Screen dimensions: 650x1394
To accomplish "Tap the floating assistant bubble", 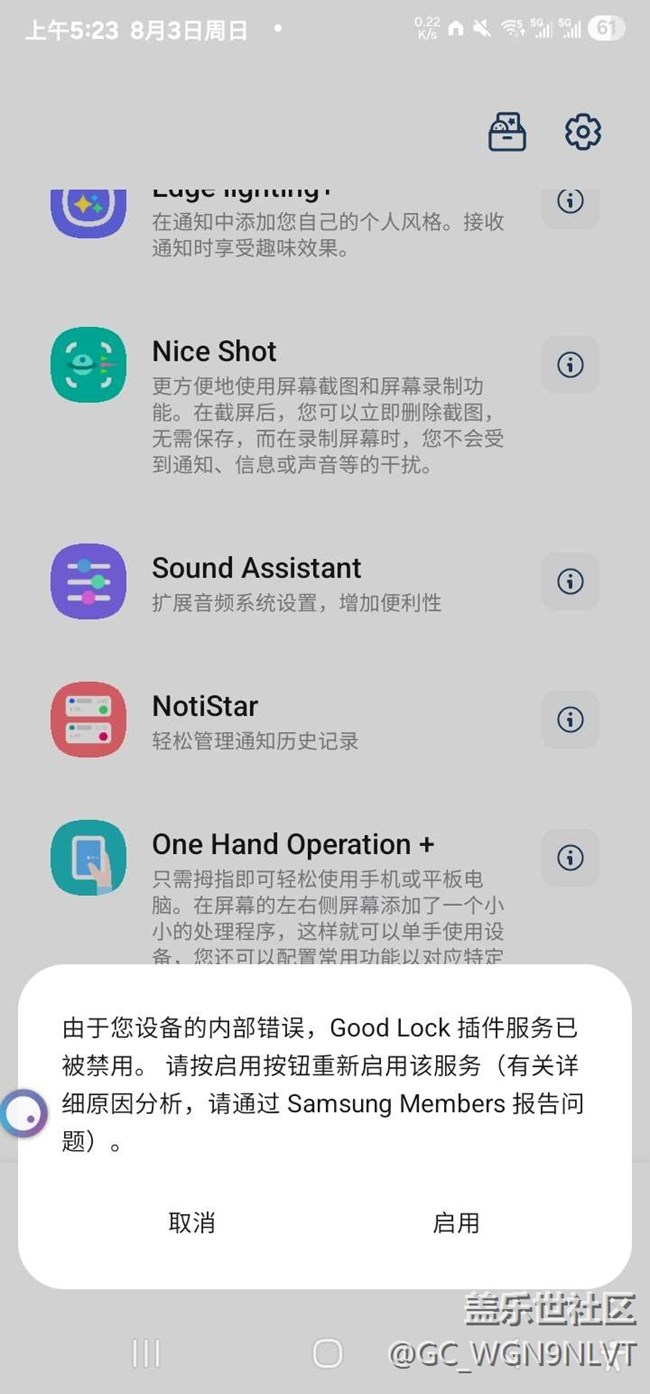I will pyautogui.click(x=23, y=1112).
